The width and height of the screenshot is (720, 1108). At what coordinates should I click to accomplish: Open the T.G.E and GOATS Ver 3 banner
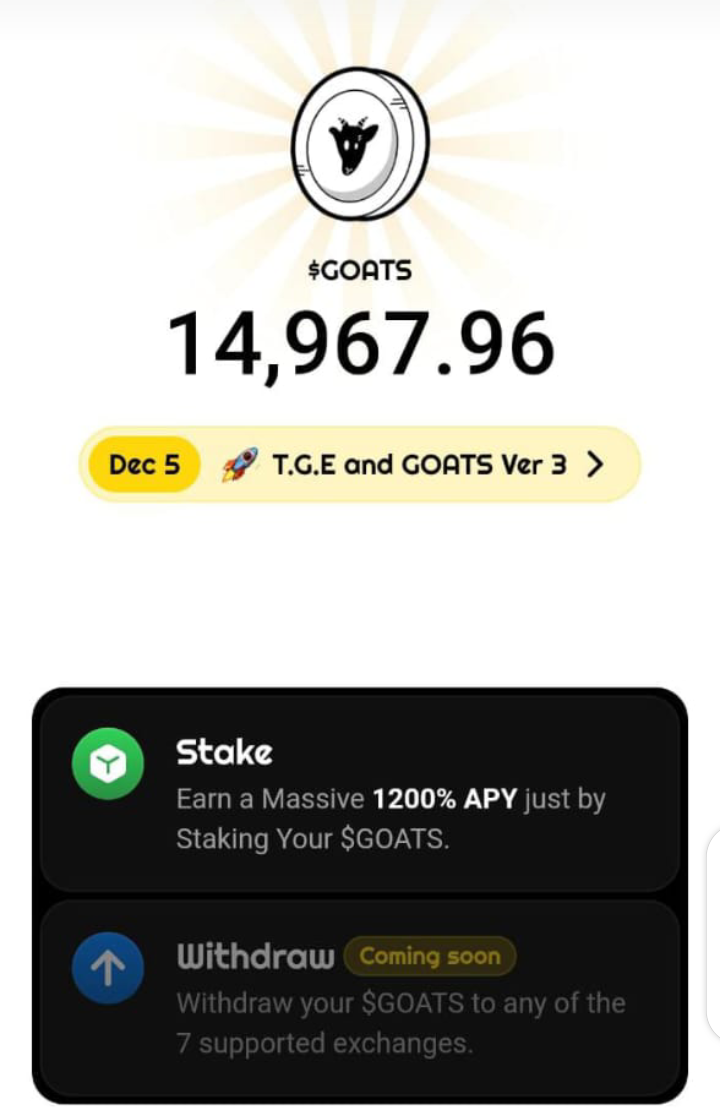click(x=360, y=465)
